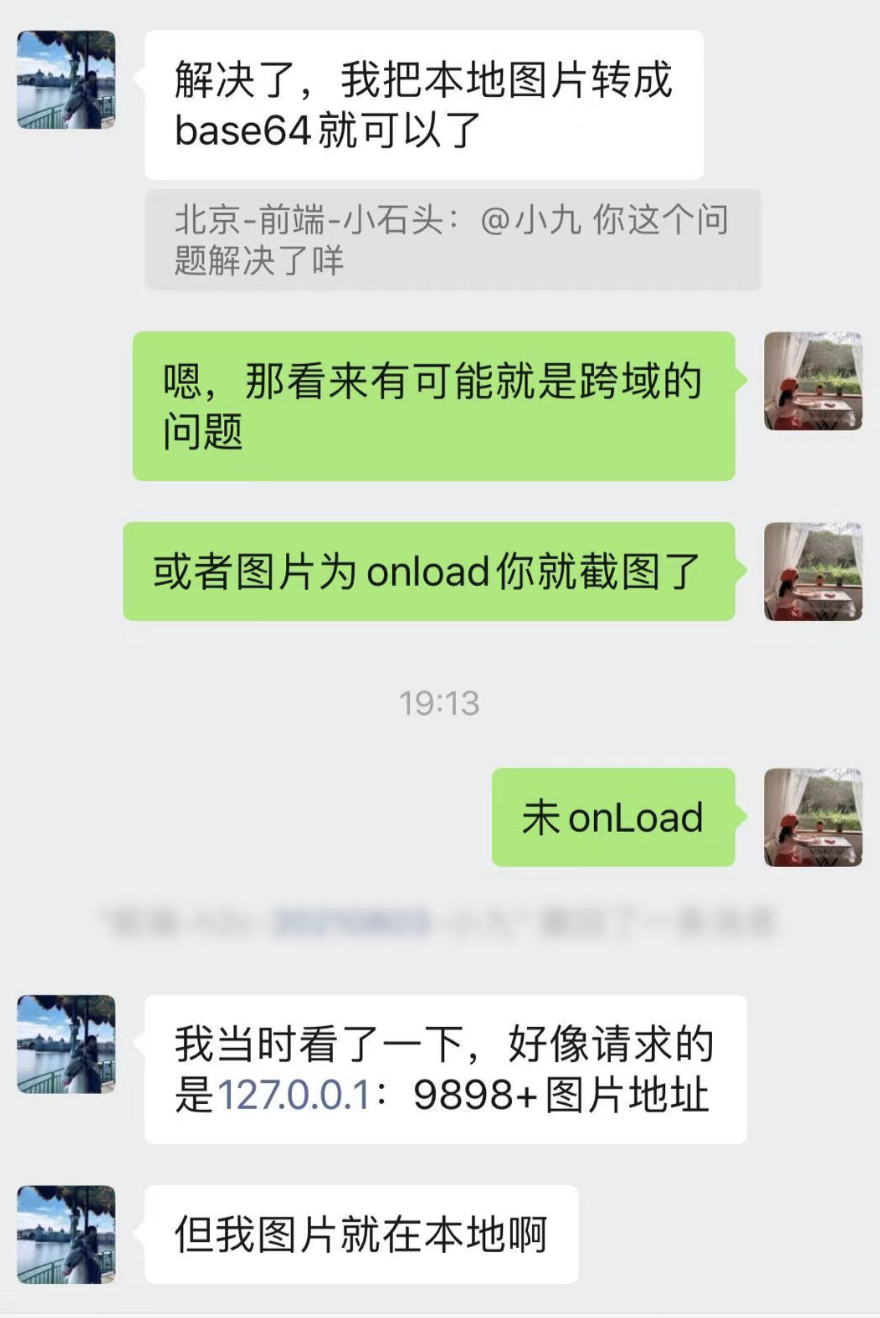Open avatar next to 我当时看了一下 message
Screen dimensions: 880x1318
point(66,1043)
